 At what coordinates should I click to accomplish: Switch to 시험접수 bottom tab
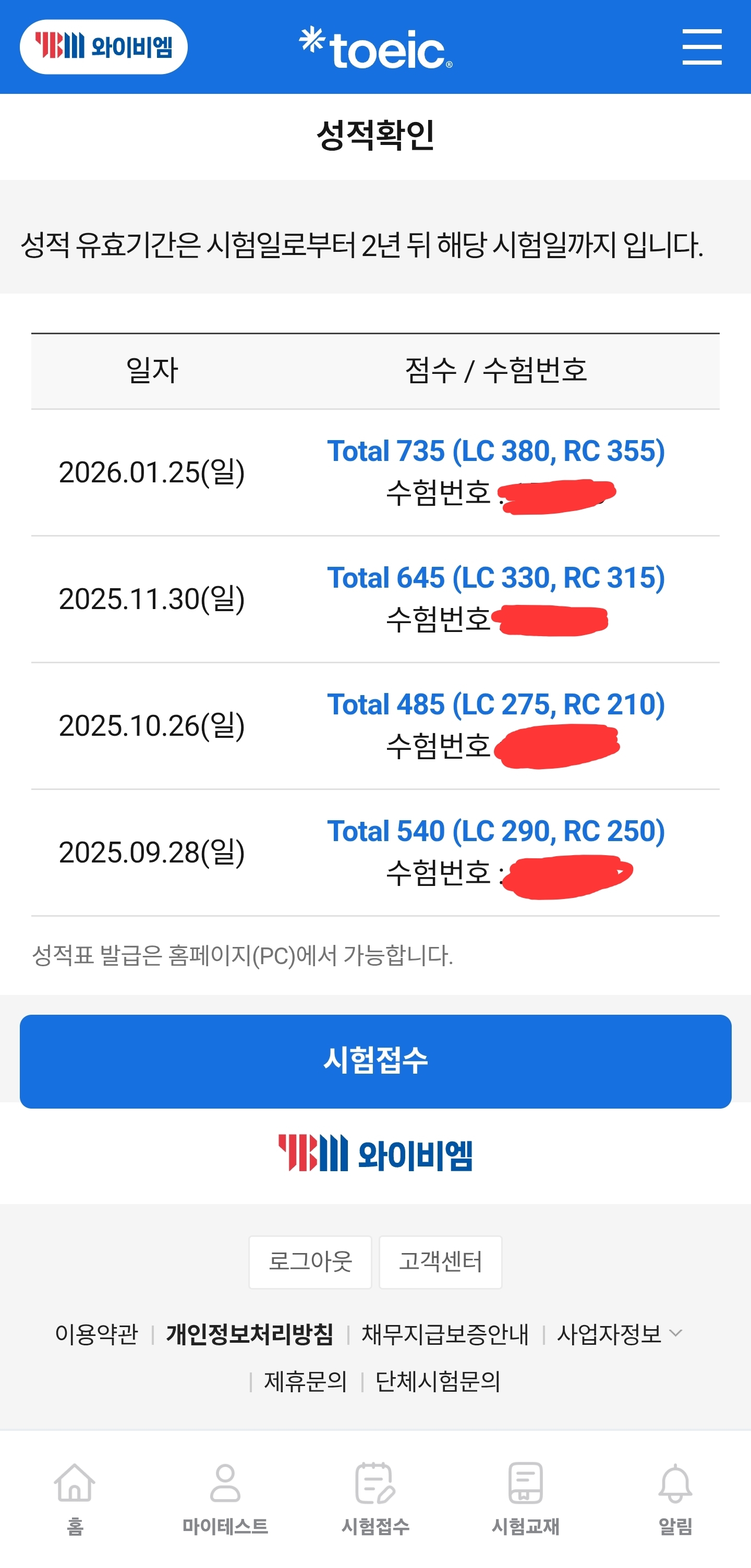(x=375, y=1498)
